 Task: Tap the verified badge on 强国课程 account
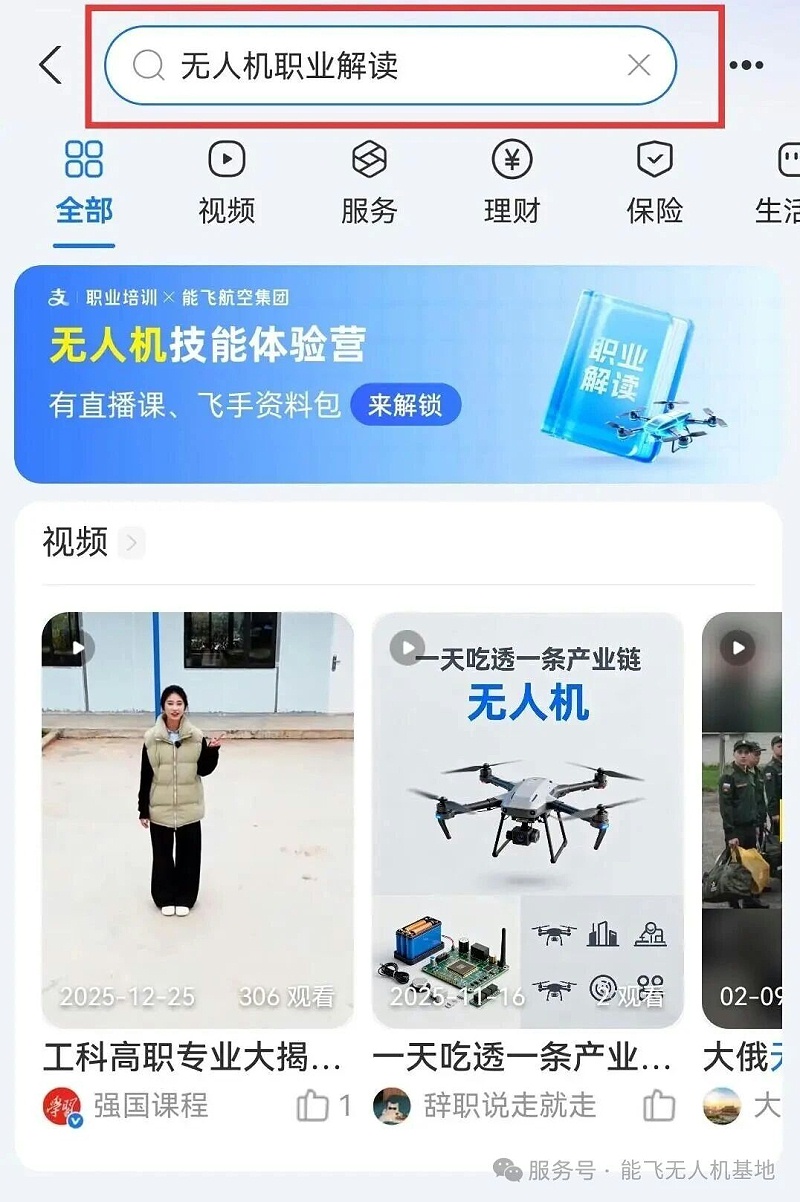(x=77, y=1119)
